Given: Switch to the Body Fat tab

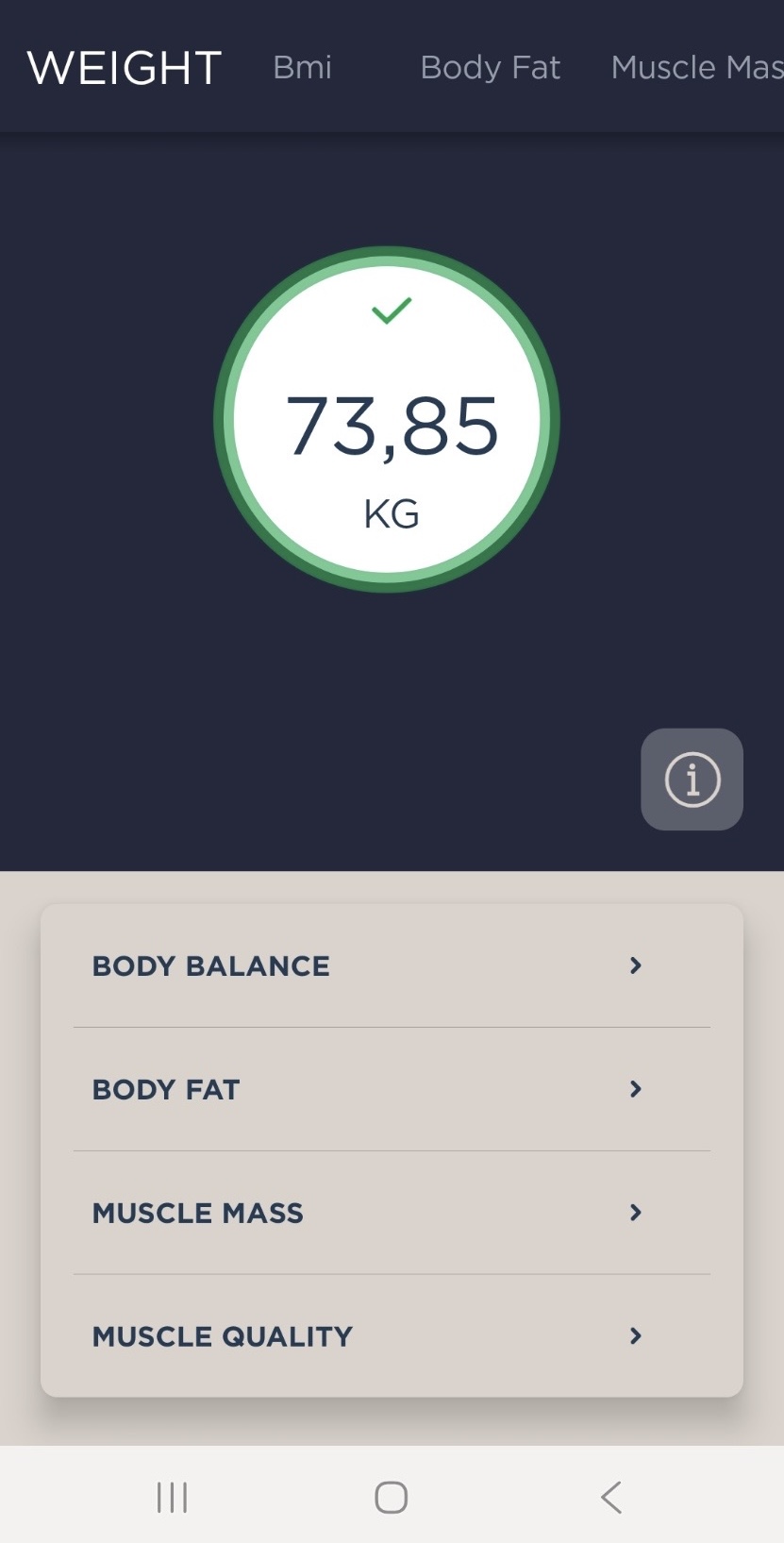Looking at the screenshot, I should tap(490, 67).
